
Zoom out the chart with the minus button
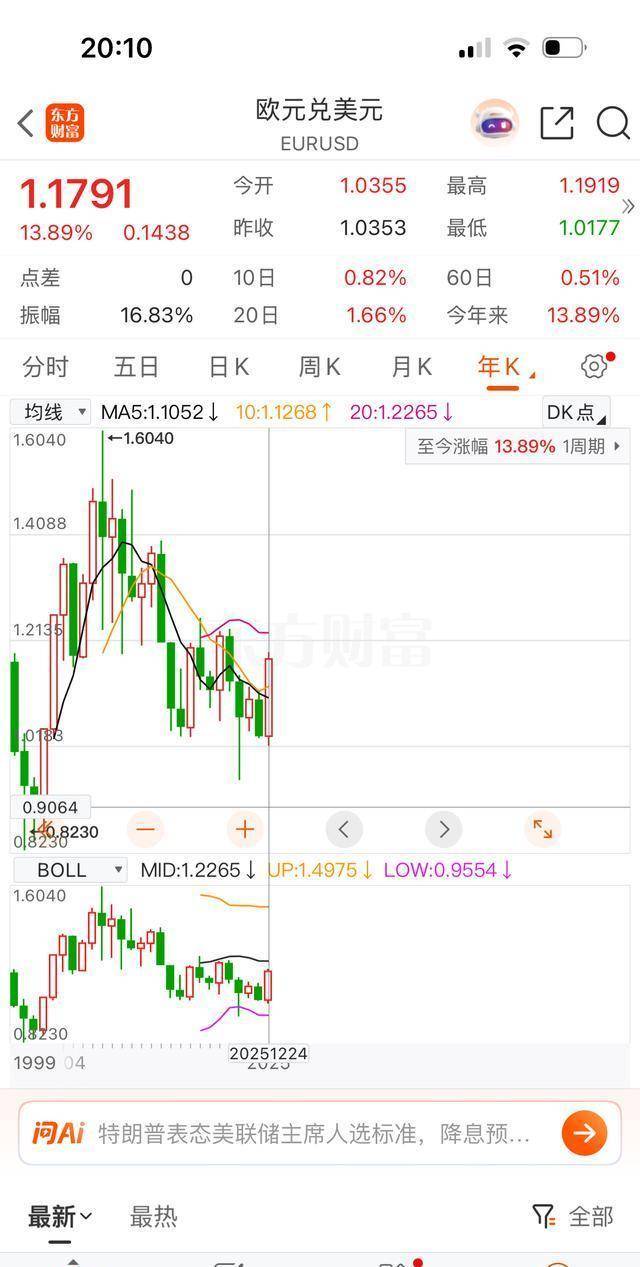146,829
